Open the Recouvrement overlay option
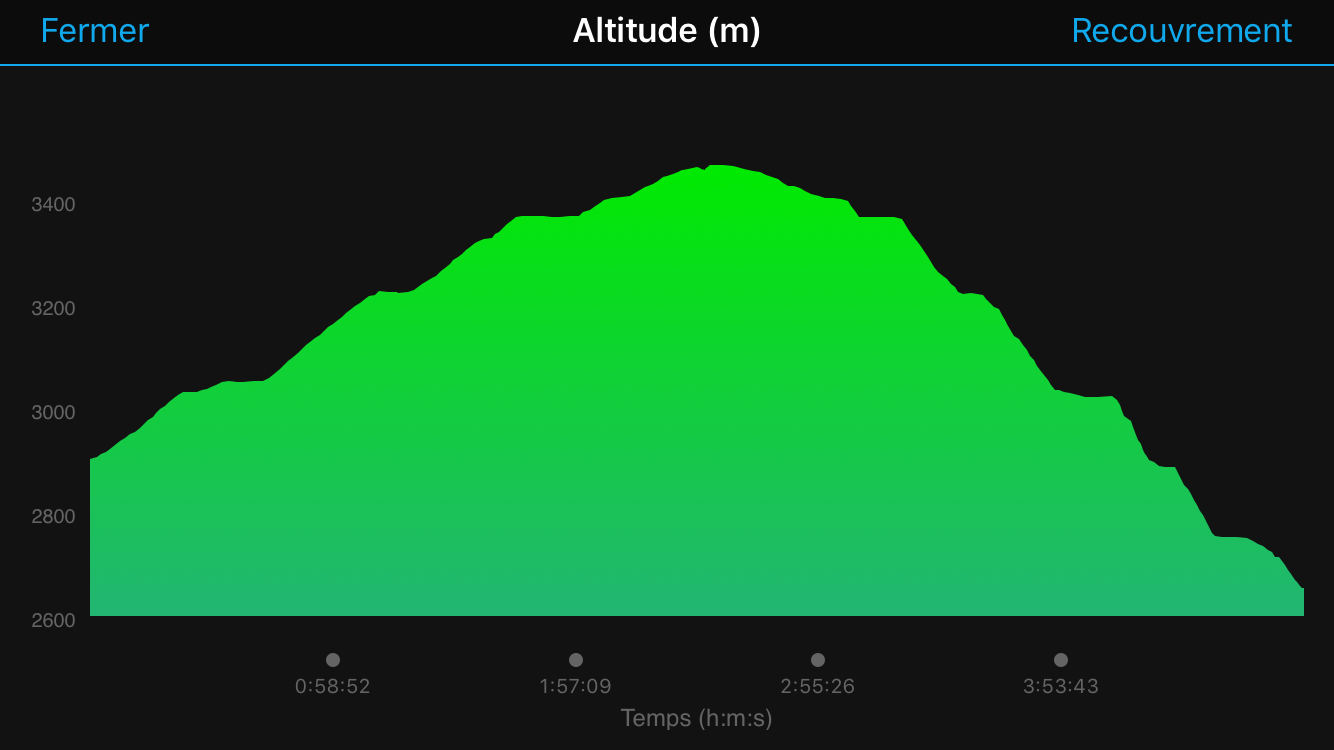Screen dimensions: 1334x750 (1181, 31)
